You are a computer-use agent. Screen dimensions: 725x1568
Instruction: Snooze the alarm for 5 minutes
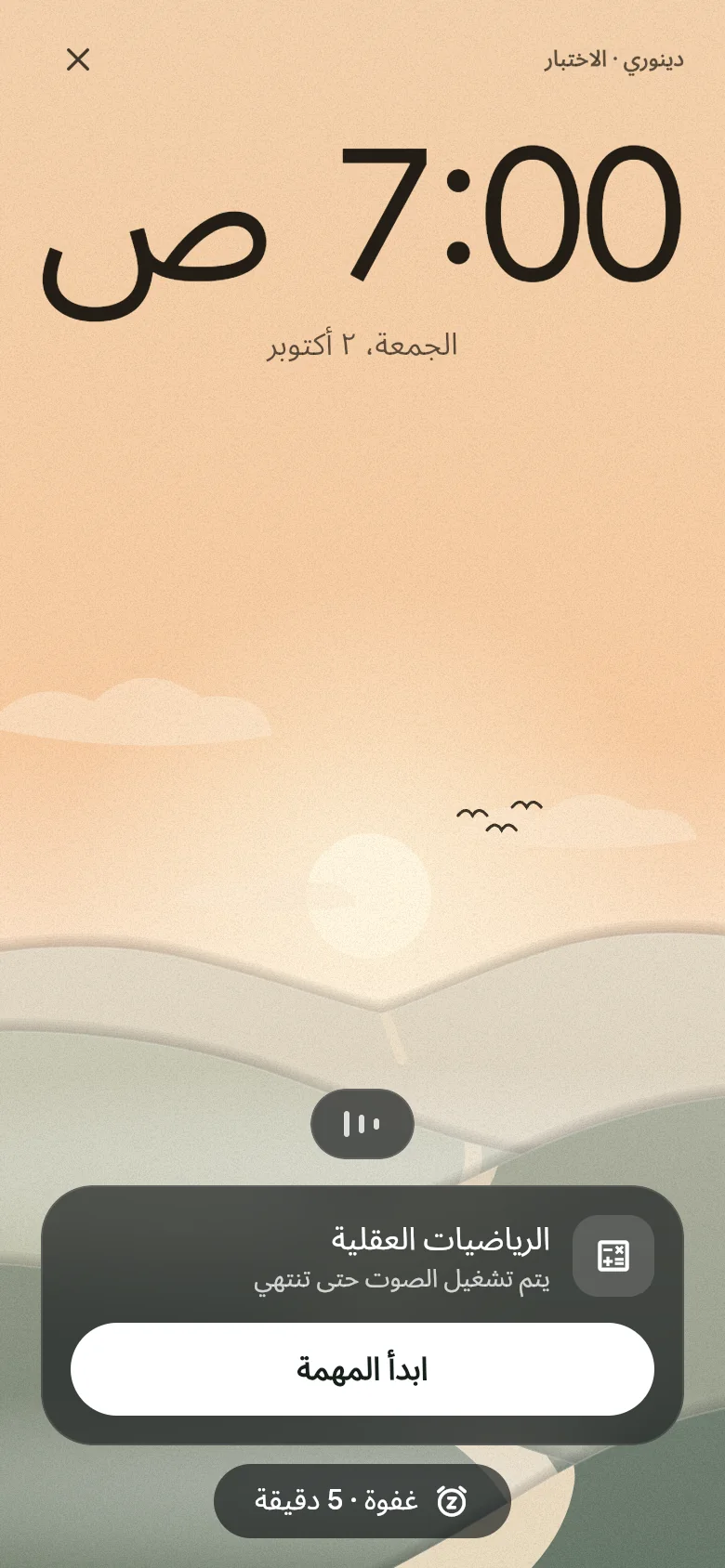pyautogui.click(x=362, y=1501)
